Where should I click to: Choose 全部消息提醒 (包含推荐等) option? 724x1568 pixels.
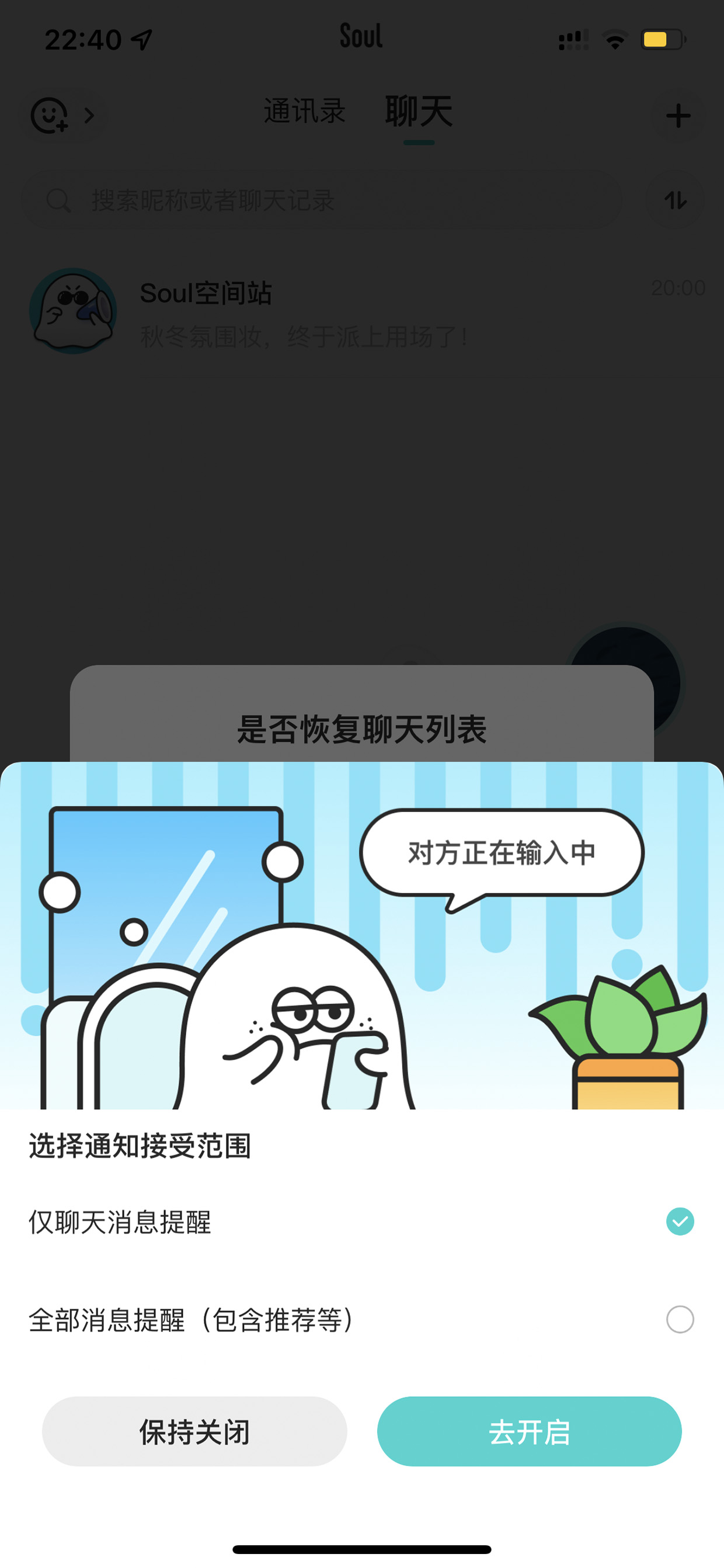pyautogui.click(x=361, y=1320)
